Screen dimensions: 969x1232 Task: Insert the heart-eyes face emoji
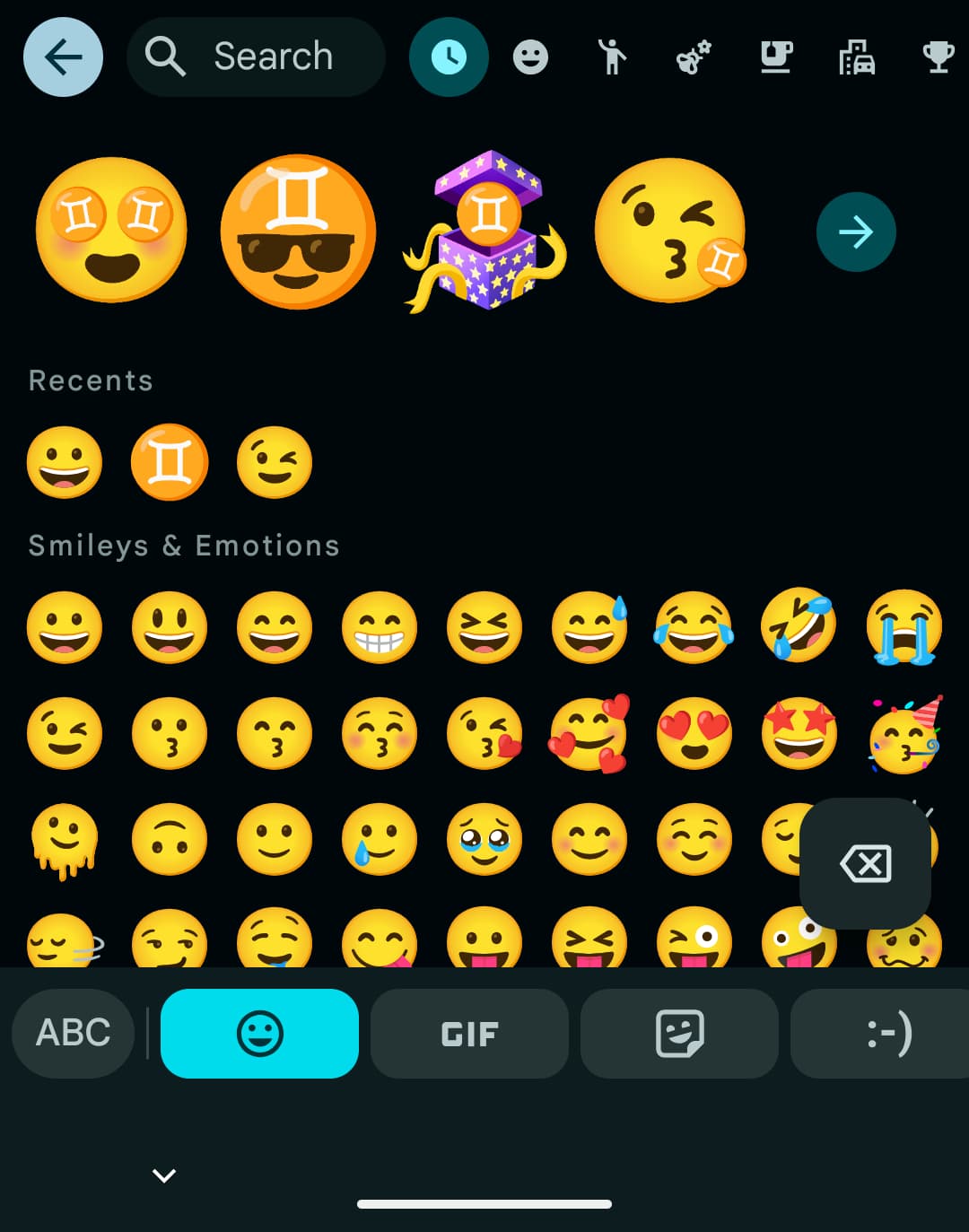694,732
